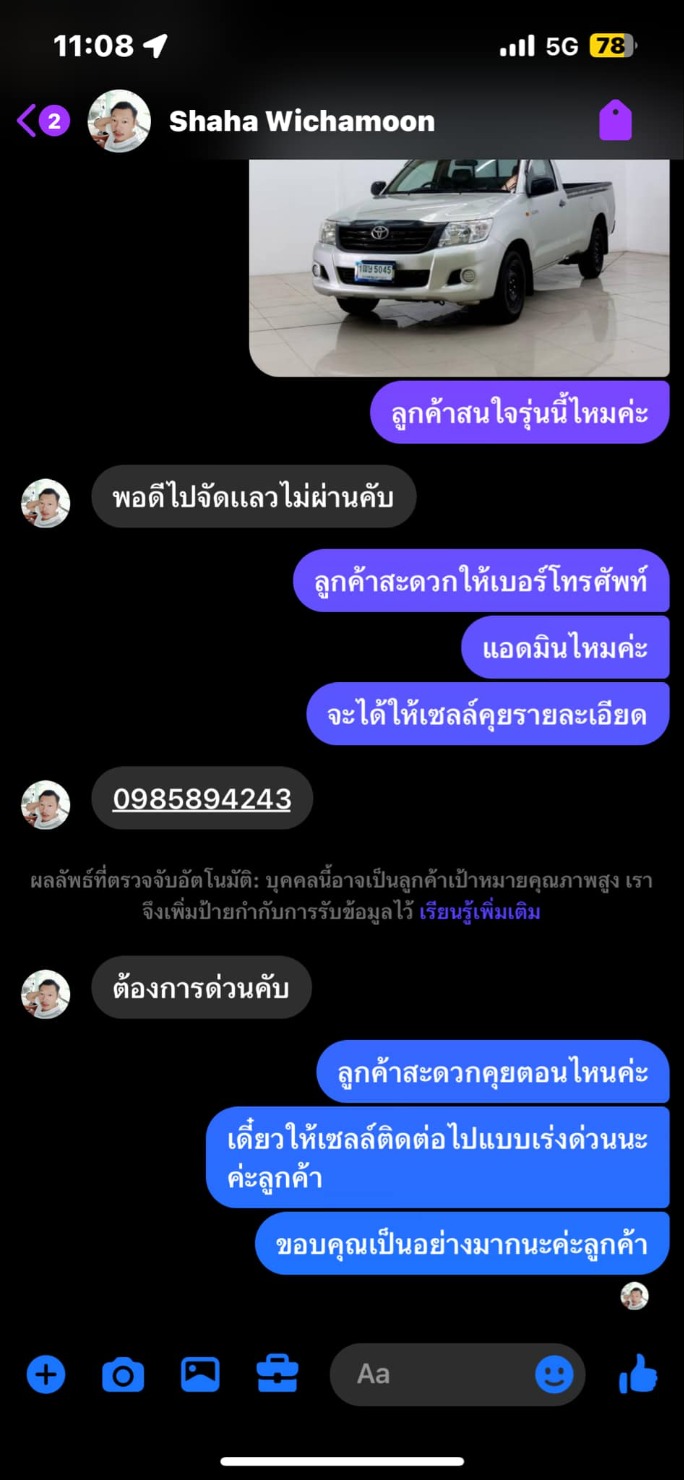
Task: Open the เรียนรู้เพิ่มเติม link
Action: coord(480,911)
